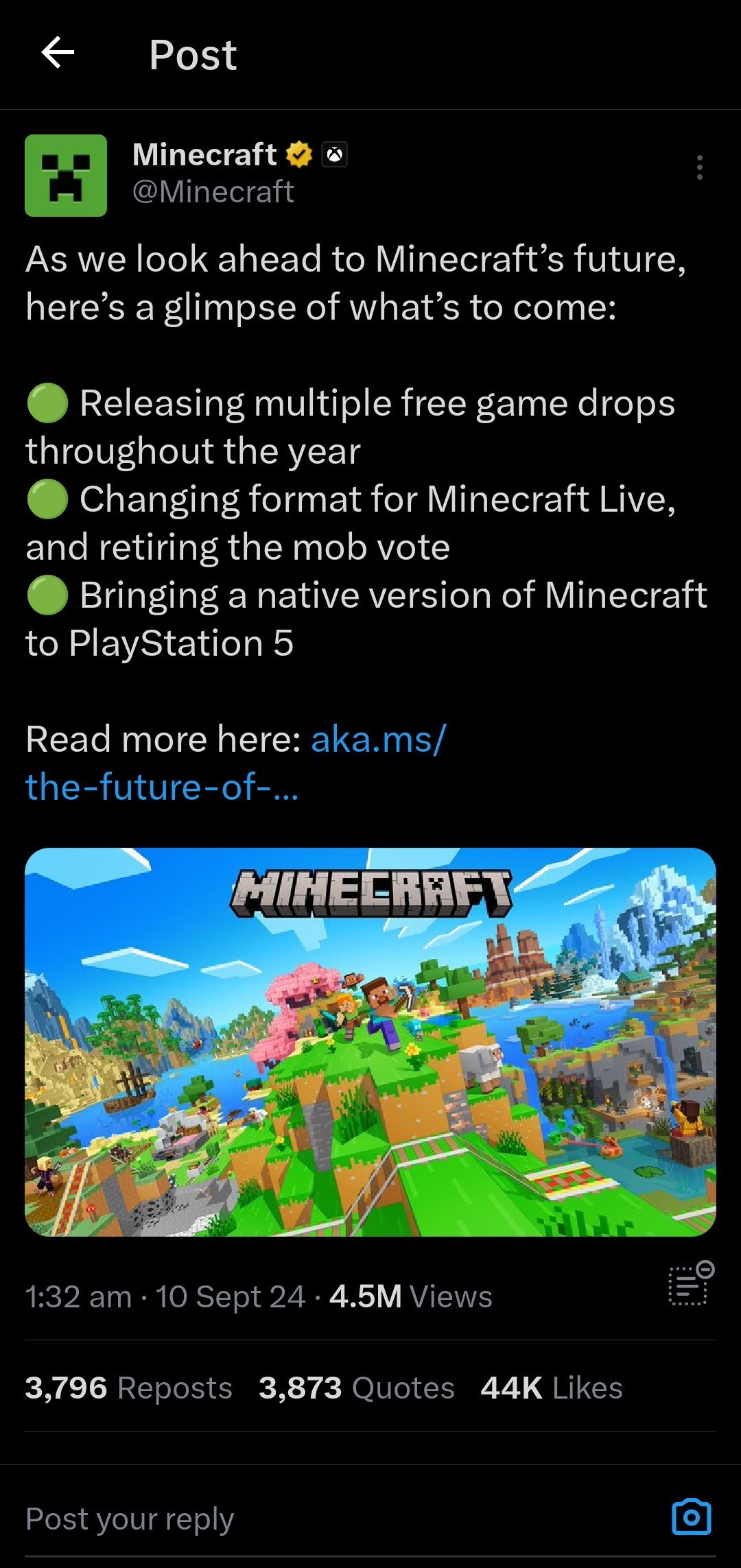This screenshot has width=741, height=1568.
Task: View the 44K Likes list
Action: pos(551,1388)
